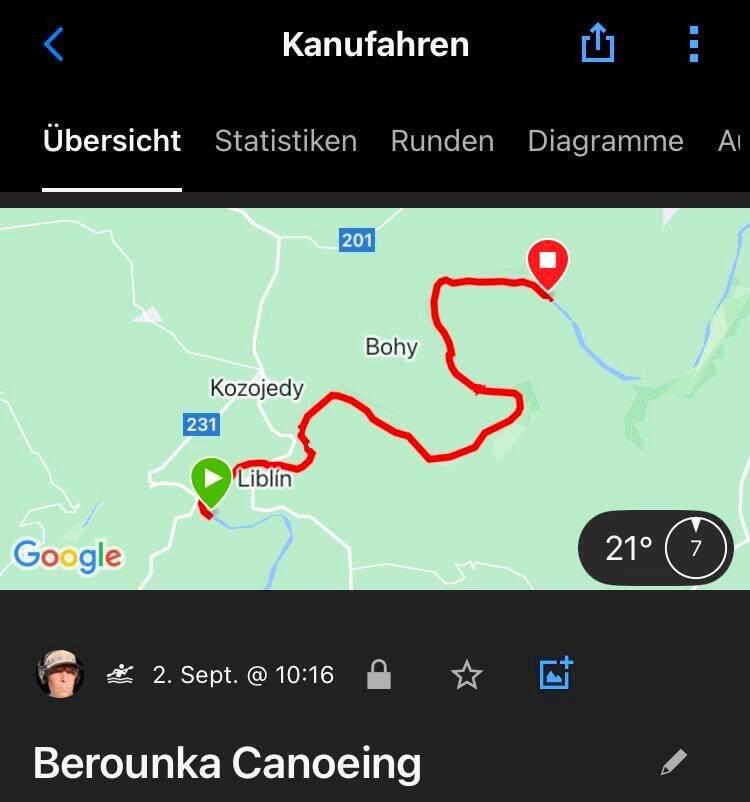
Task: Edit the Berounka Canoeing title
Action: pos(674,763)
